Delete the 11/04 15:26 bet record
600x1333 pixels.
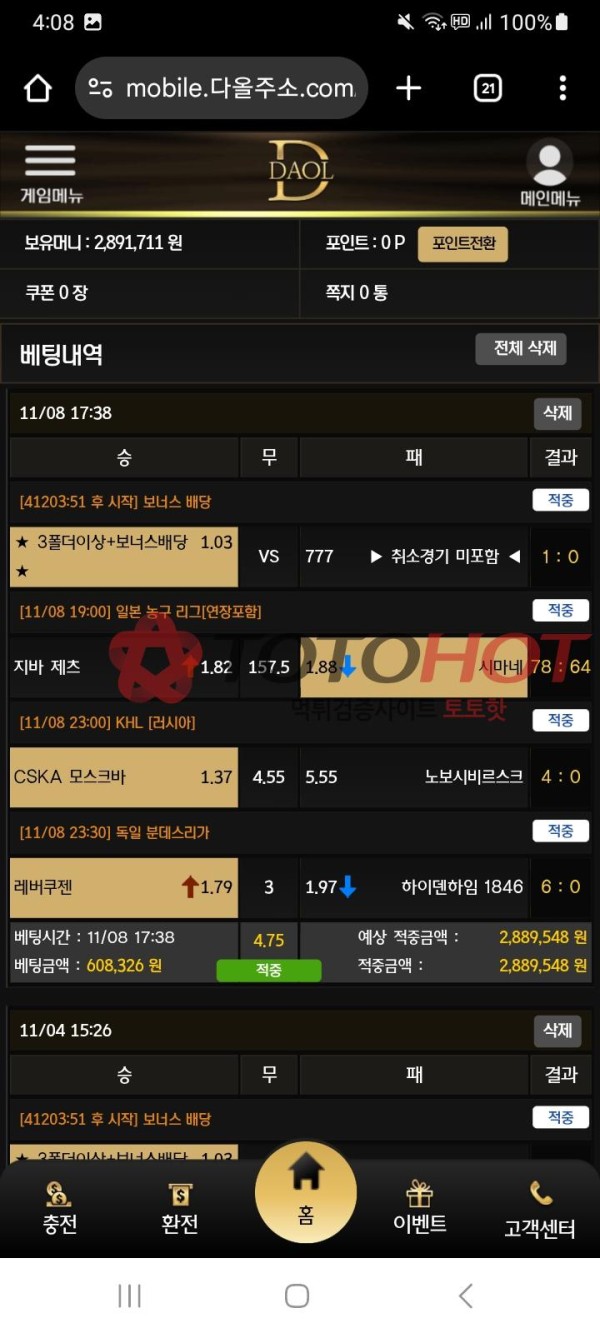pos(556,1030)
